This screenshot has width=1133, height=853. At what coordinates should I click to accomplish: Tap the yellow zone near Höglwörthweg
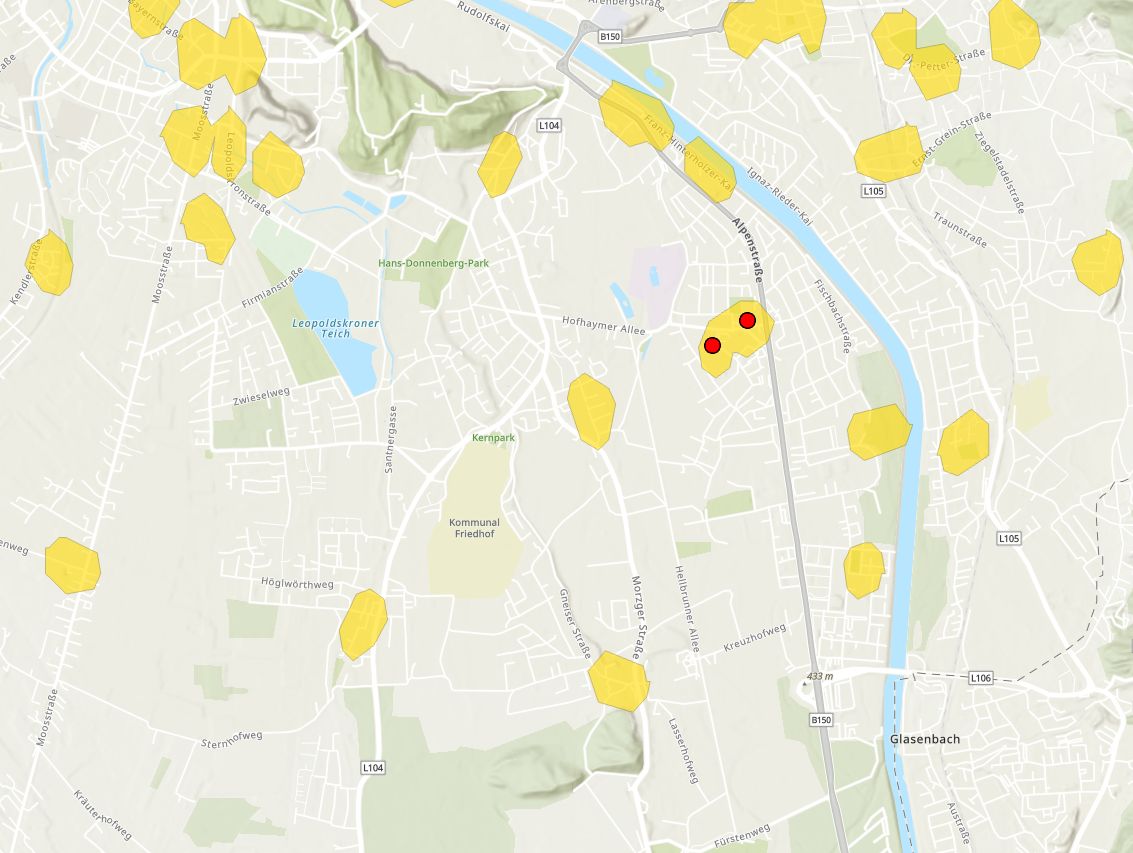[x=363, y=624]
